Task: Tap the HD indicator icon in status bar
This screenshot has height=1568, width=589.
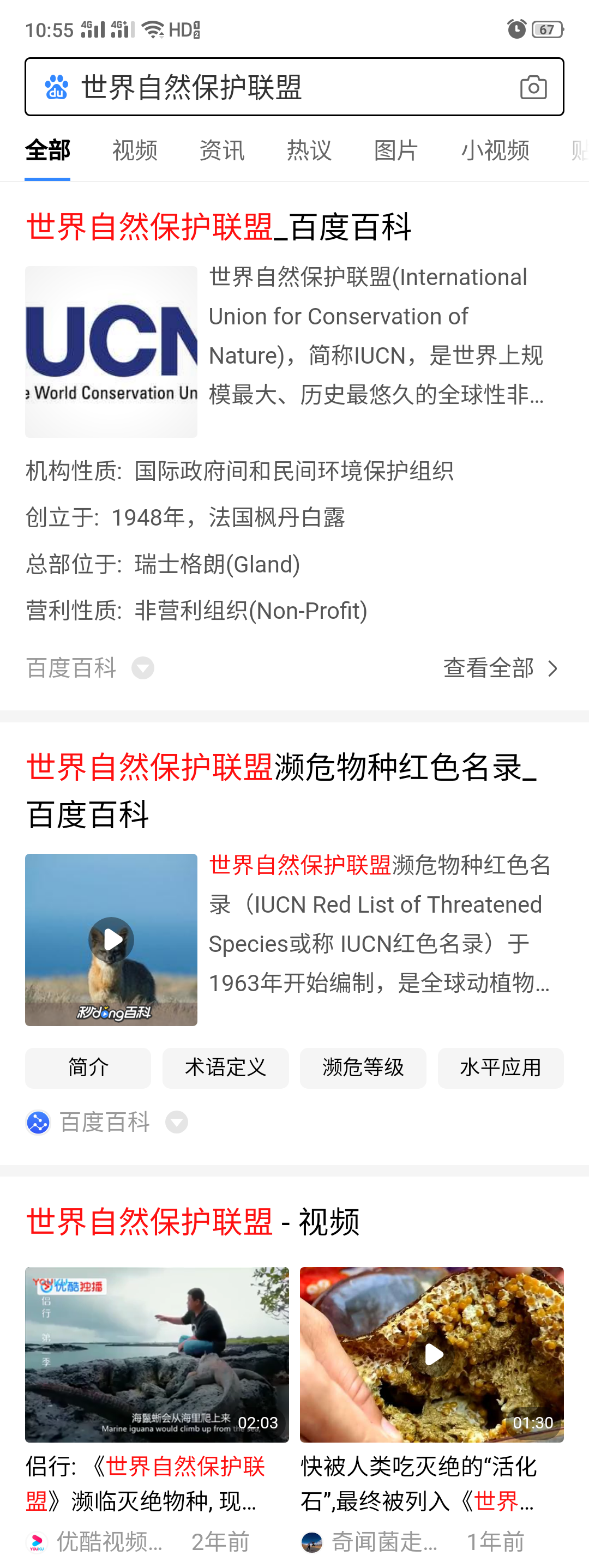Action: (x=184, y=28)
